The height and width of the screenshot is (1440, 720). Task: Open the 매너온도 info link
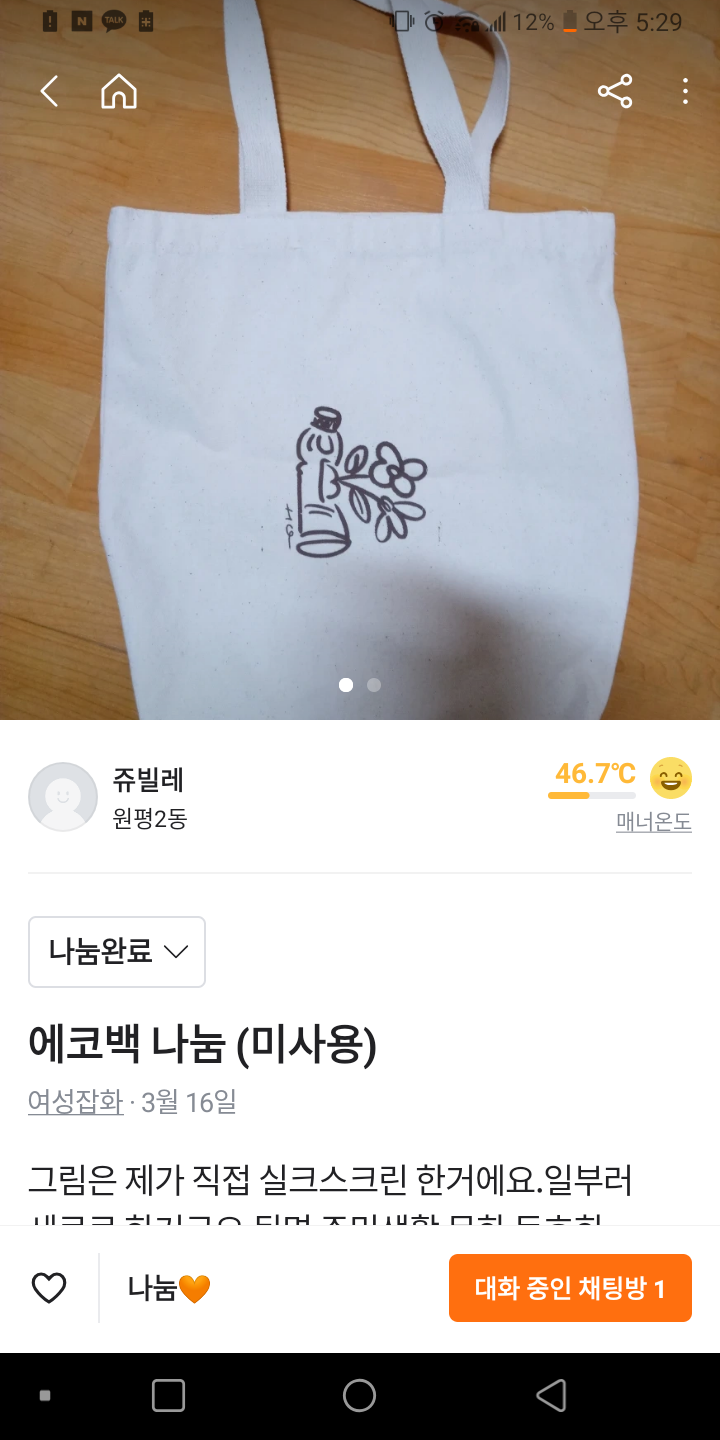(x=653, y=822)
